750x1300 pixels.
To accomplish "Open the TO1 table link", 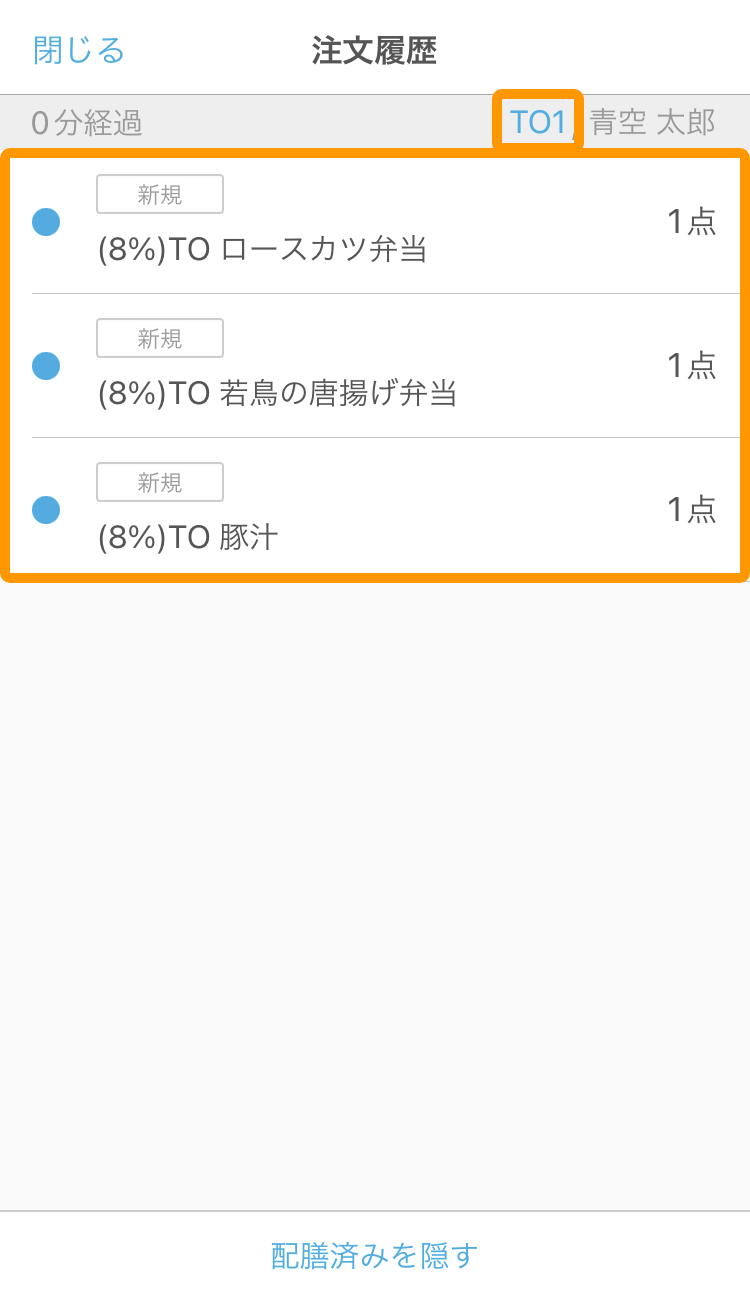I will click(538, 122).
